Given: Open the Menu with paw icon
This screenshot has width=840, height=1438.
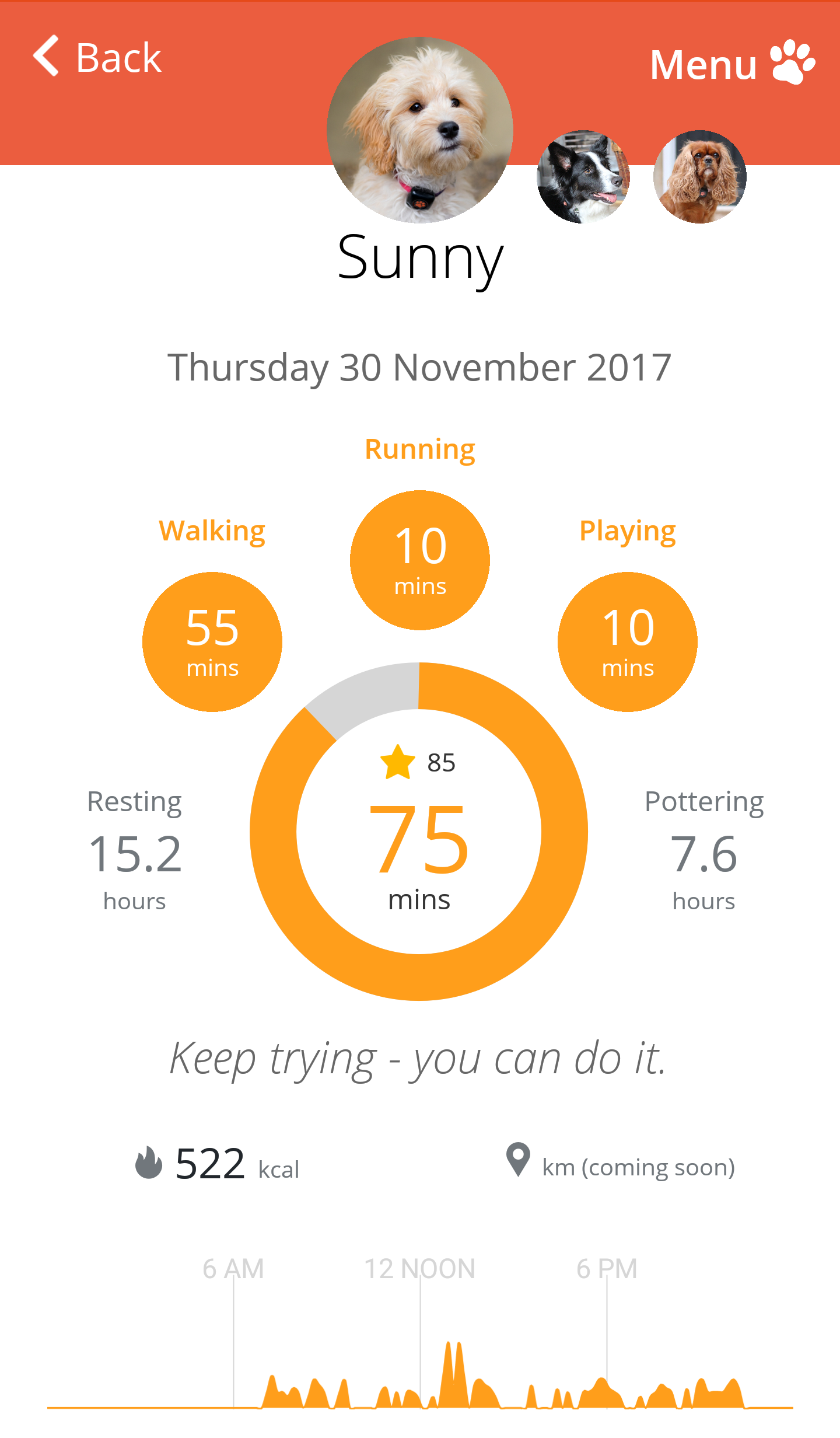Looking at the screenshot, I should tap(732, 63).
